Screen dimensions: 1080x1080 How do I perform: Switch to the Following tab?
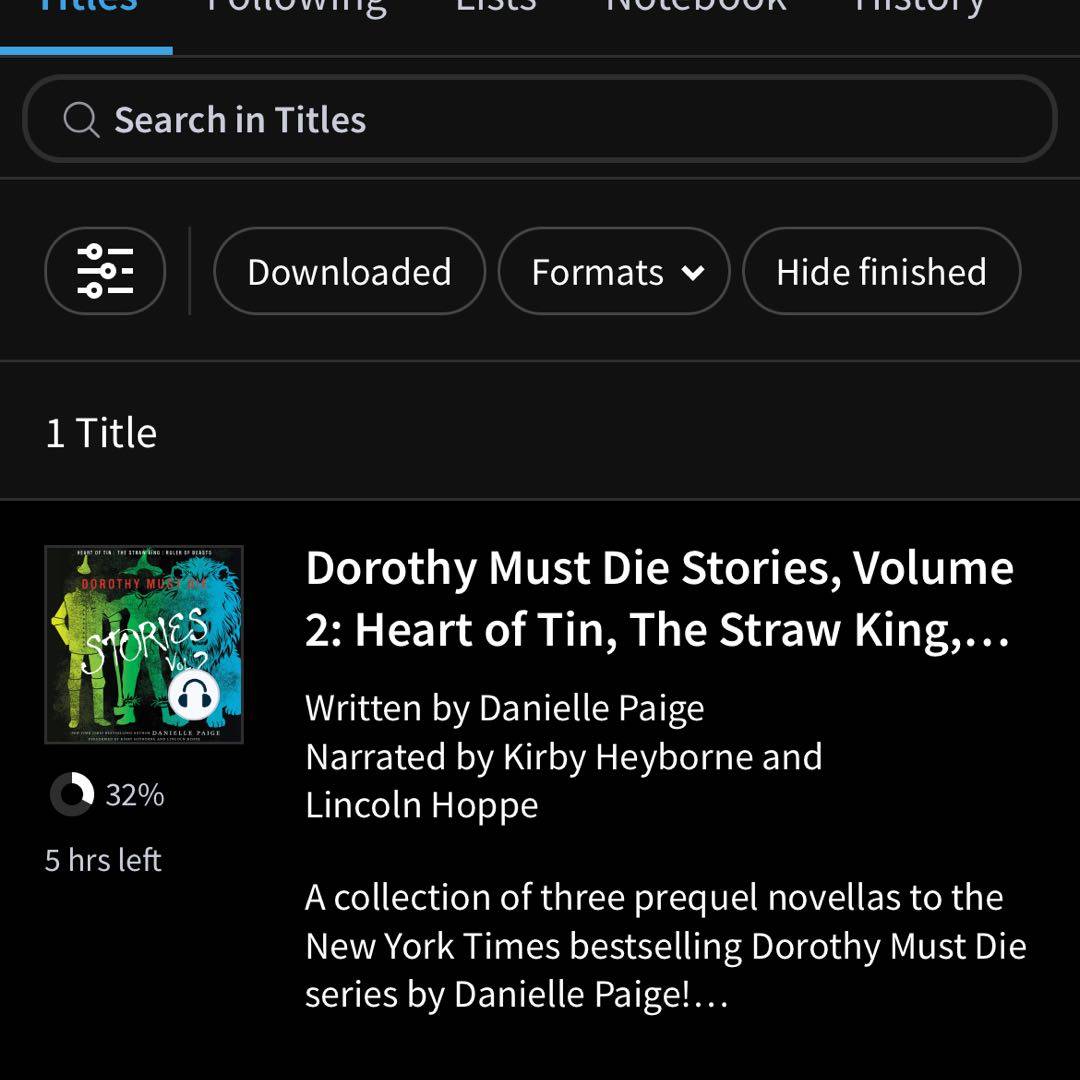[x=296, y=8]
